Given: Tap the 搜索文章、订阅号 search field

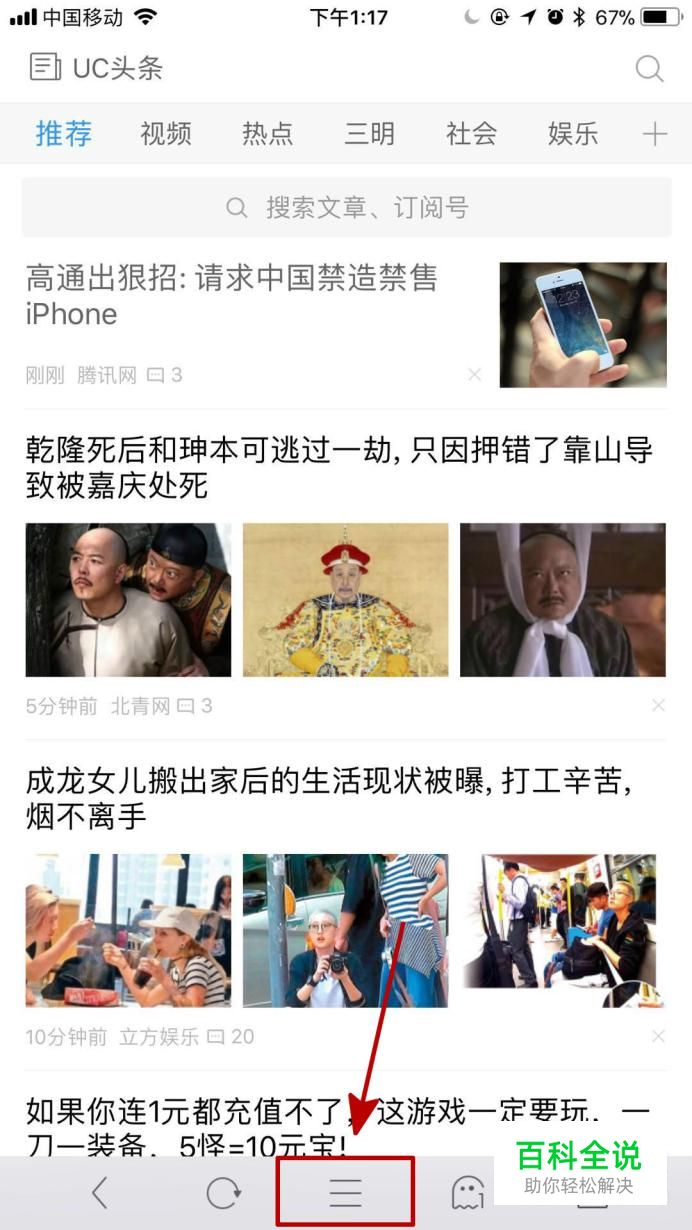Looking at the screenshot, I should 346,208.
